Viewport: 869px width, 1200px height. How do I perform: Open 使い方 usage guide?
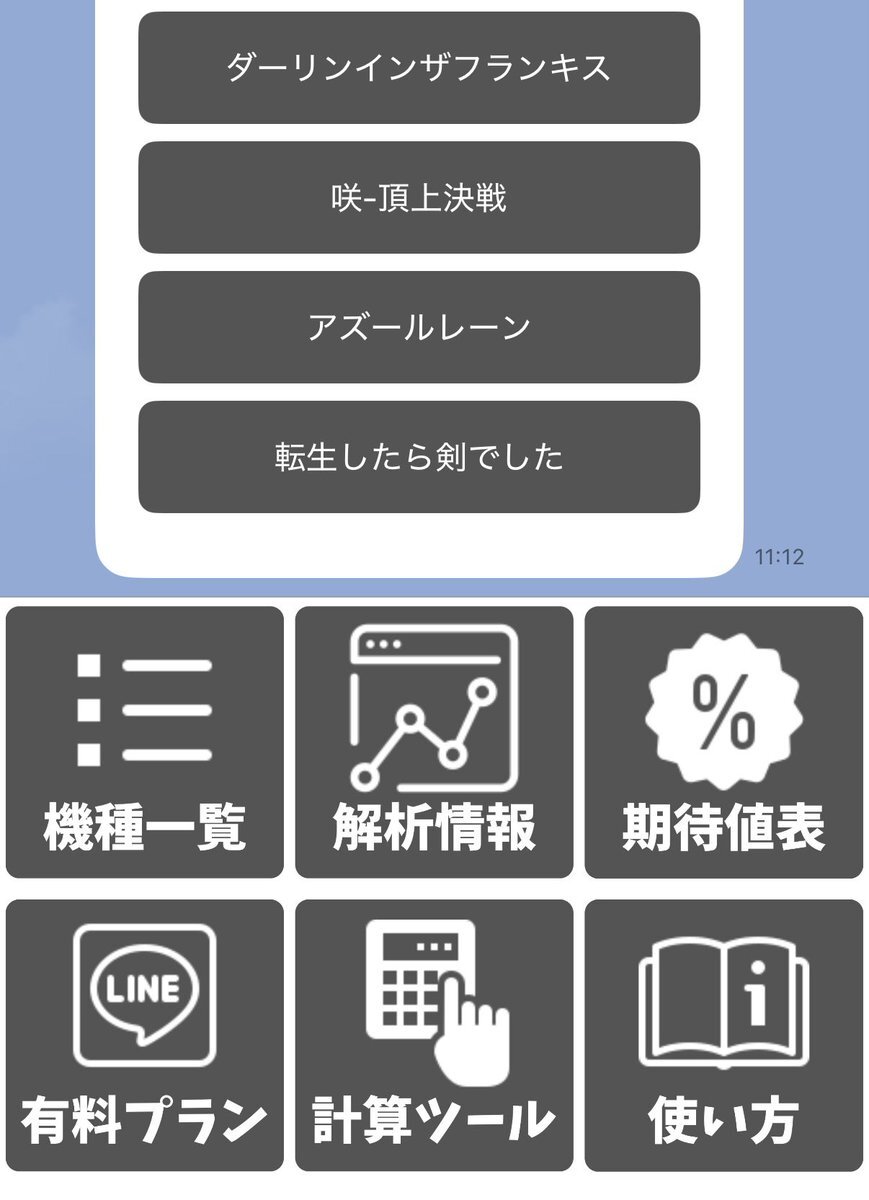[x=723, y=1035]
